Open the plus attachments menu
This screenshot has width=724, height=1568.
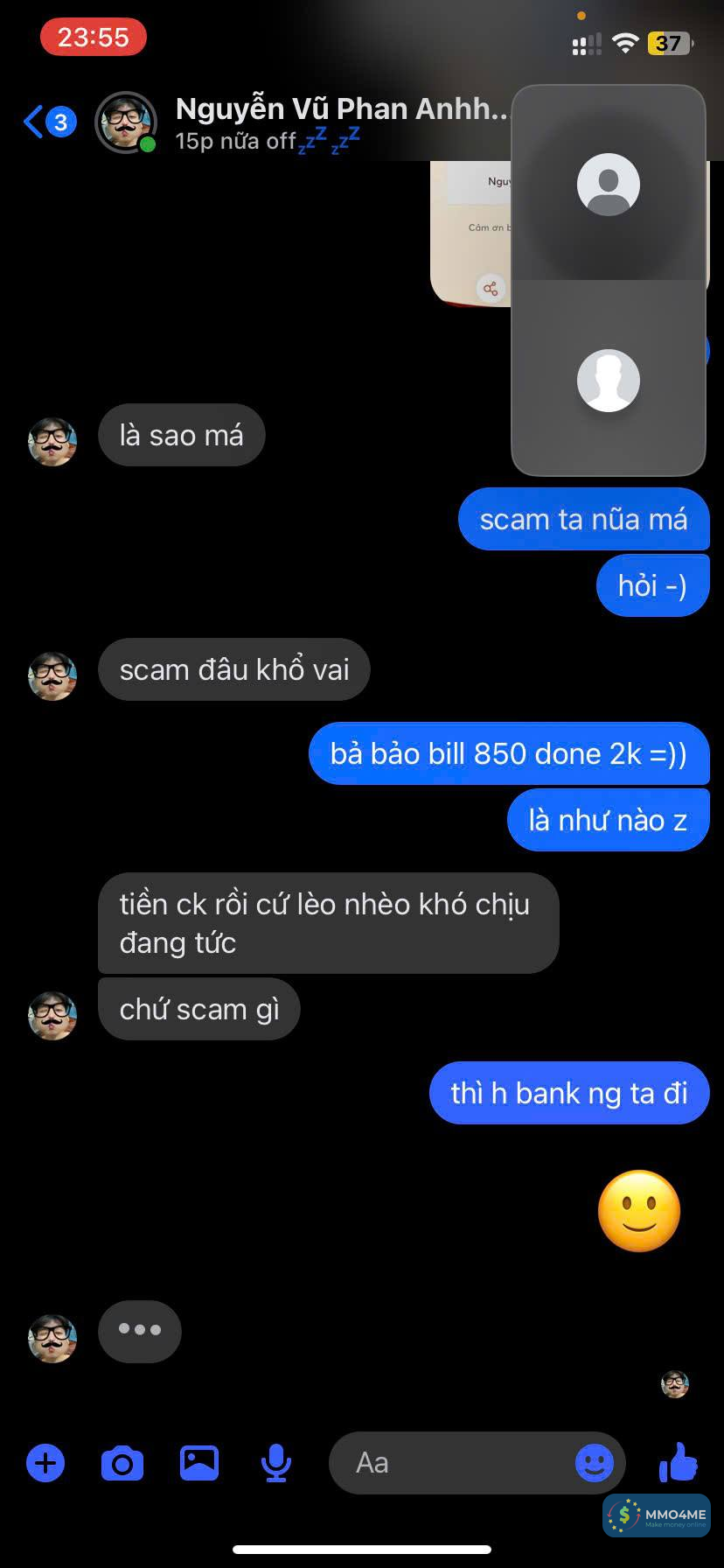click(45, 1463)
